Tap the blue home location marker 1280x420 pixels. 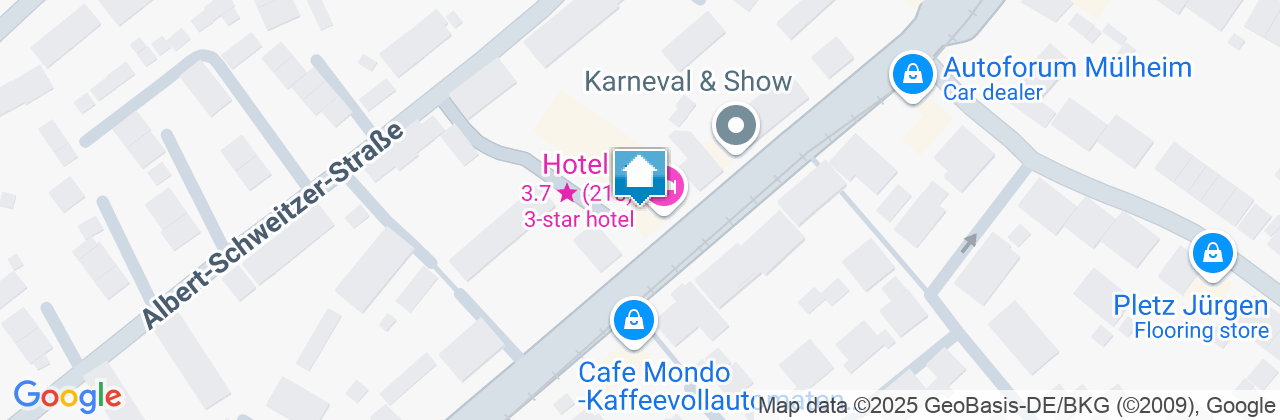[640, 176]
